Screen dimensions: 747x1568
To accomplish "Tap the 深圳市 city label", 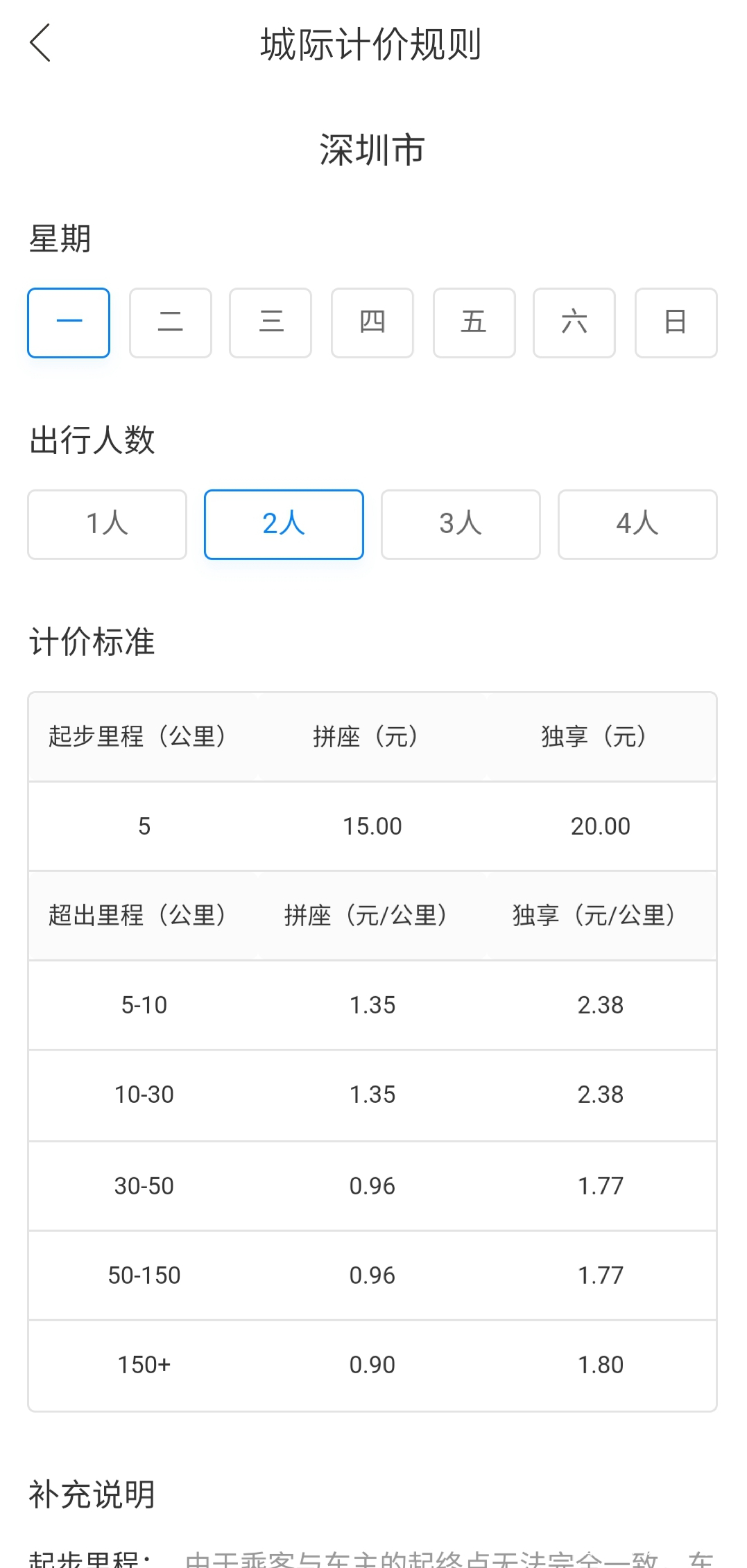I will point(373,149).
